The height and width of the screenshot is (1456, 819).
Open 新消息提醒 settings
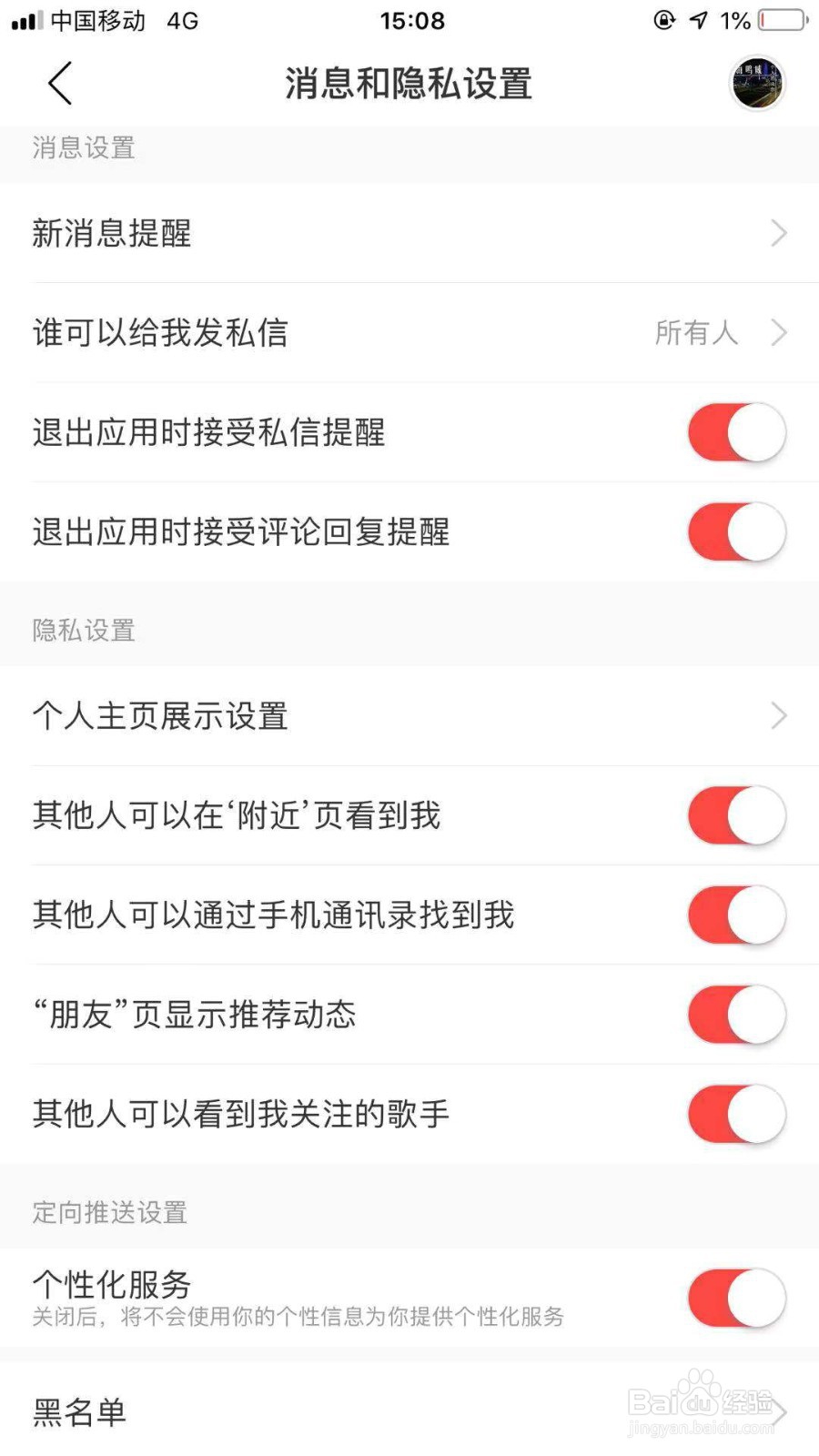point(409,234)
